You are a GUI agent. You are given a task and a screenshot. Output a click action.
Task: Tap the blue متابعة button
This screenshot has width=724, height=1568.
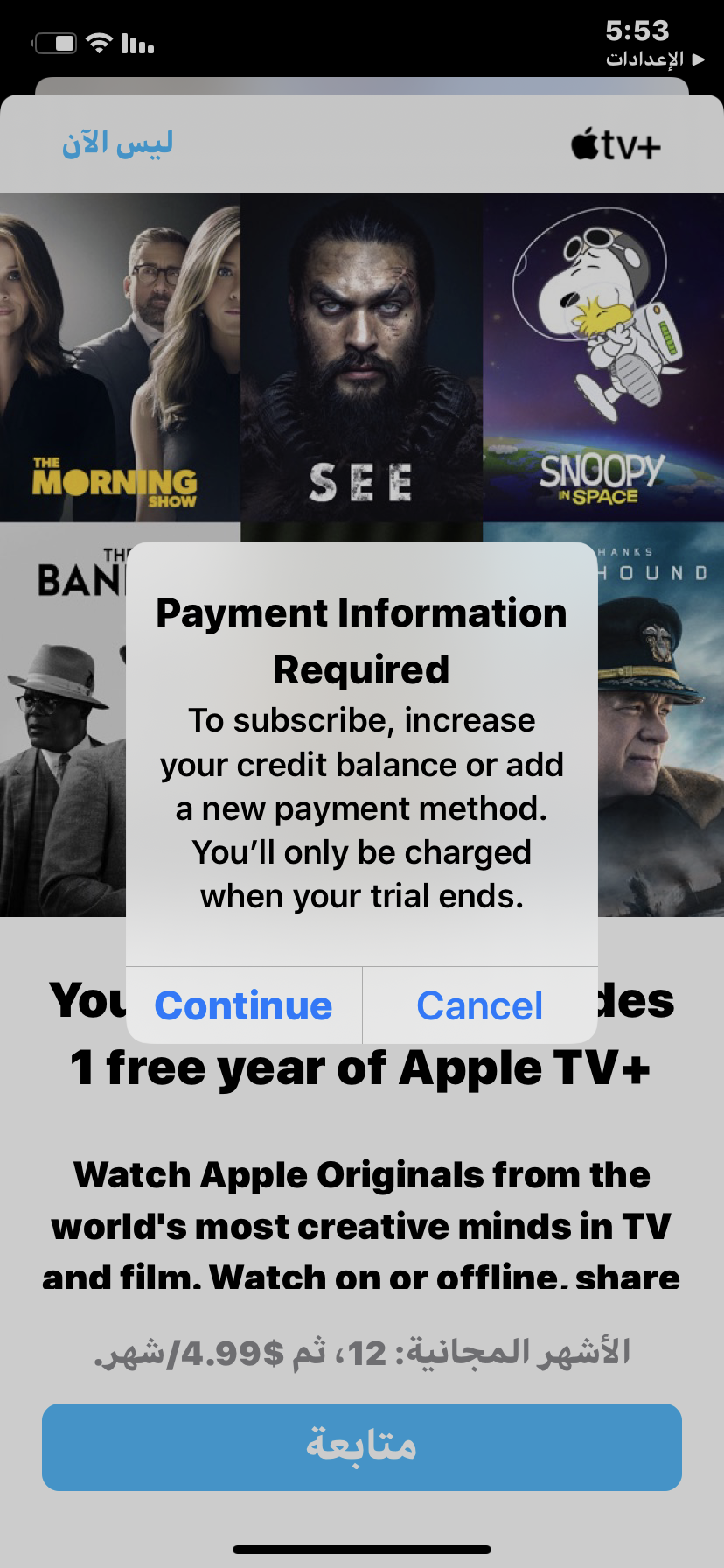click(362, 1446)
